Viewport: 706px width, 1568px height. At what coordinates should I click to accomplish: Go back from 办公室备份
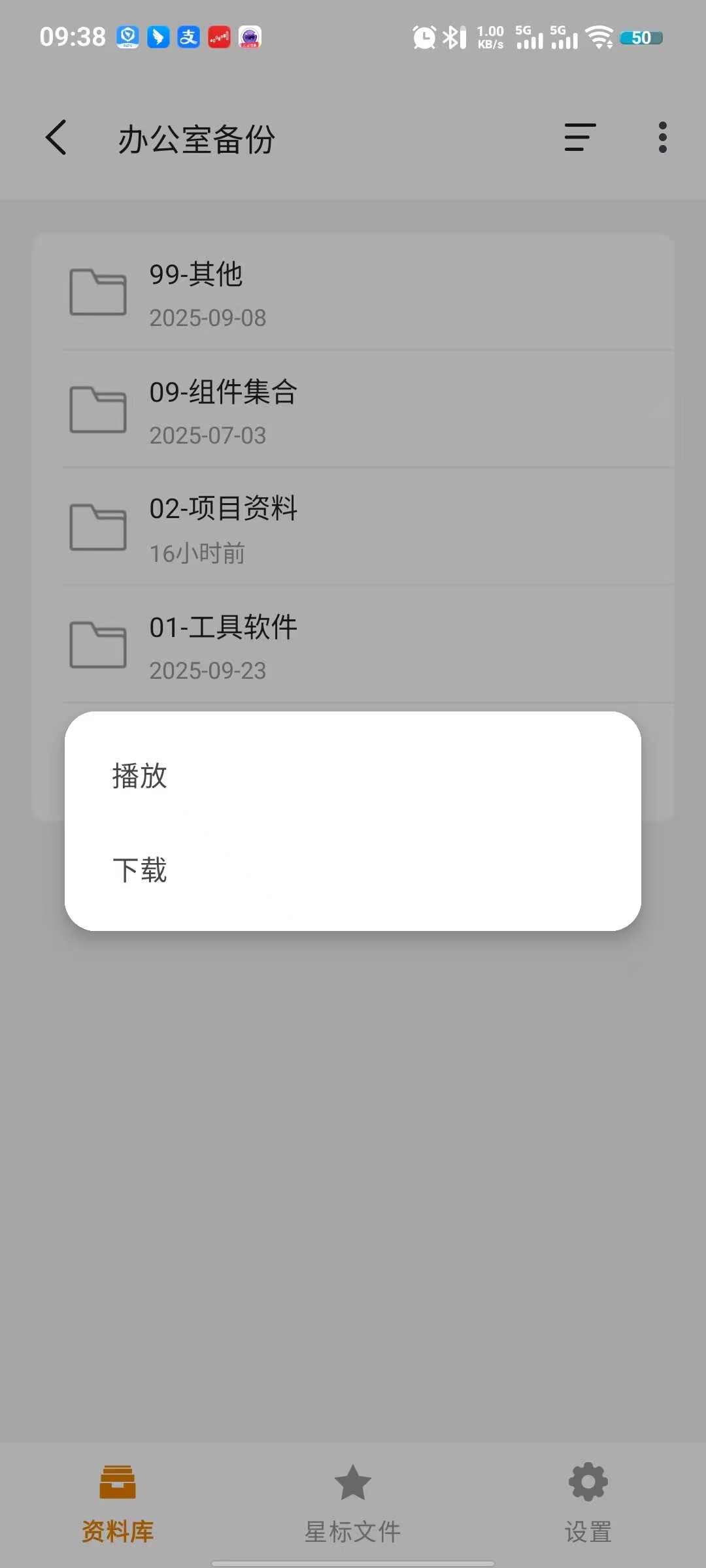[x=57, y=138]
